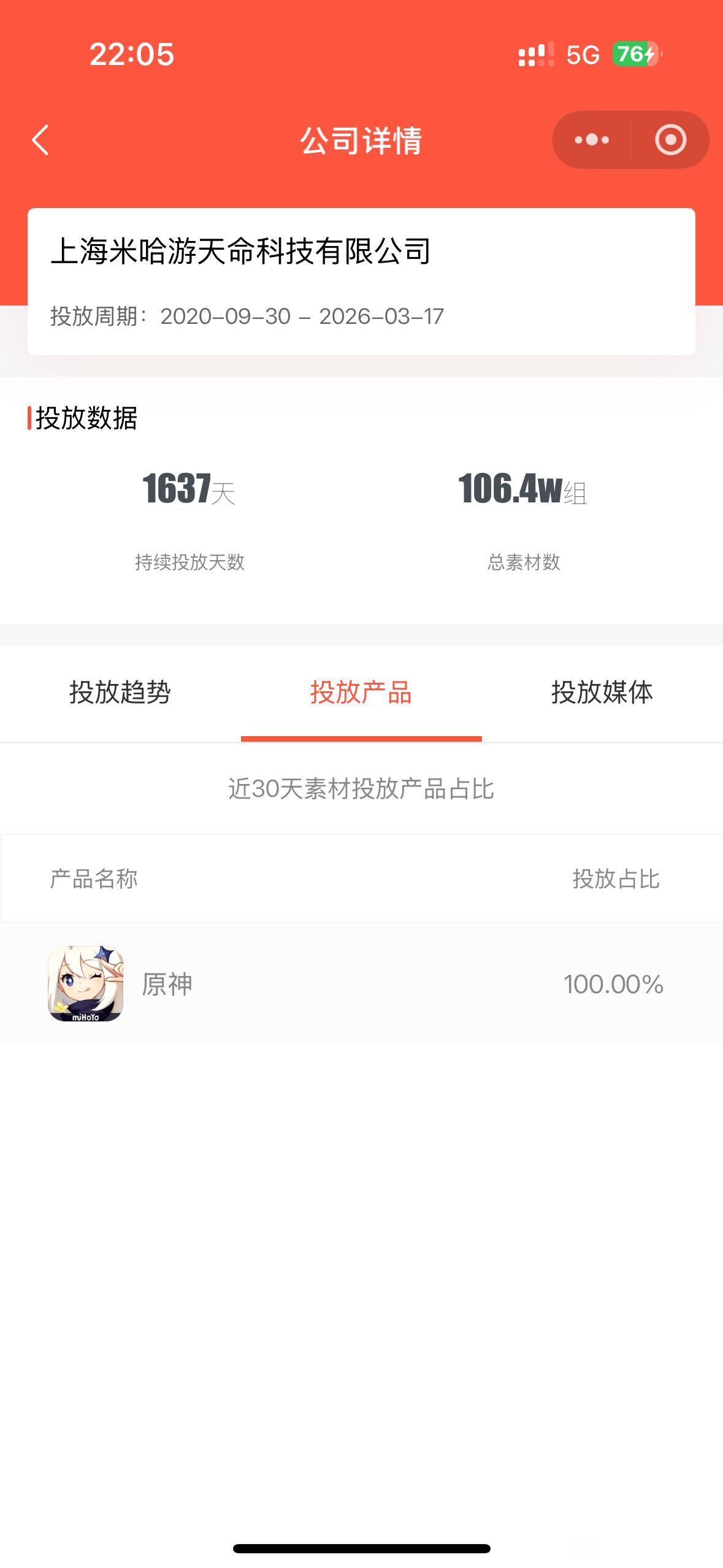The image size is (723, 1568).
Task: Open the mini program more menu
Action: 592,140
